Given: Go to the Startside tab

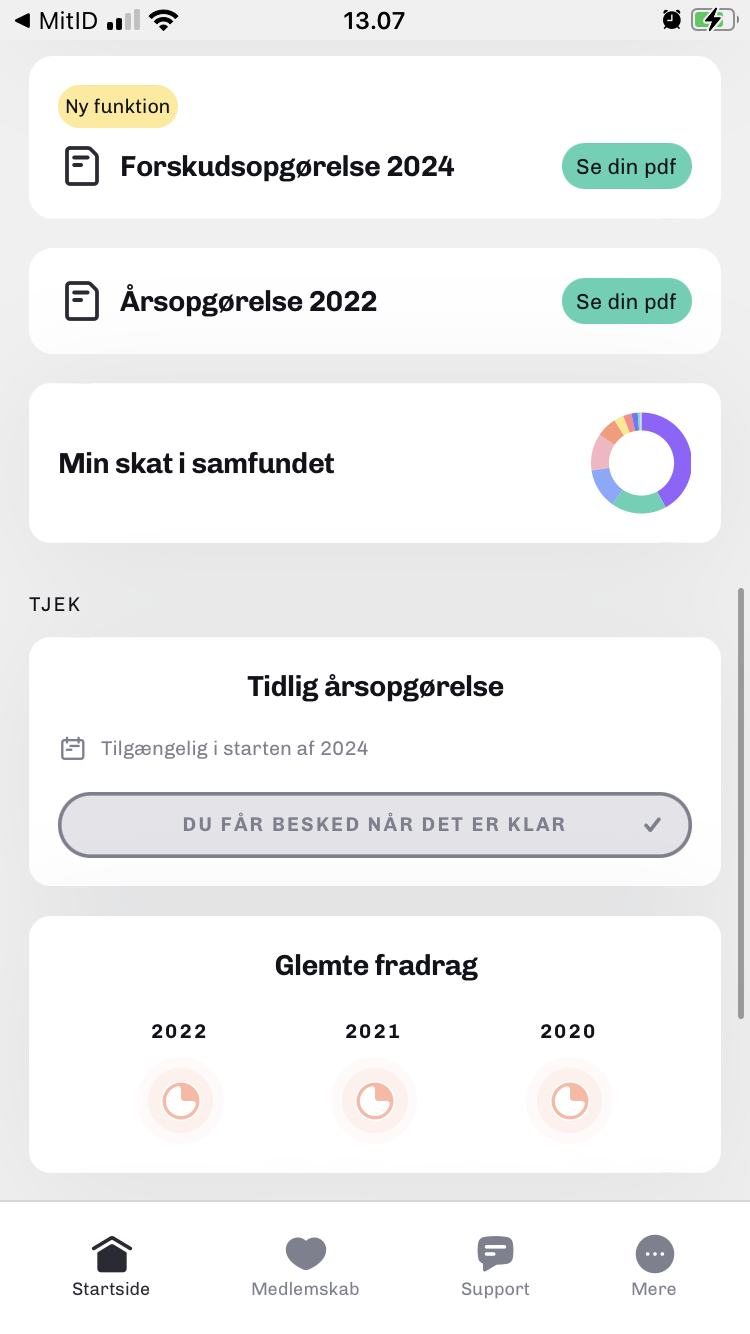Looking at the screenshot, I should [111, 1266].
